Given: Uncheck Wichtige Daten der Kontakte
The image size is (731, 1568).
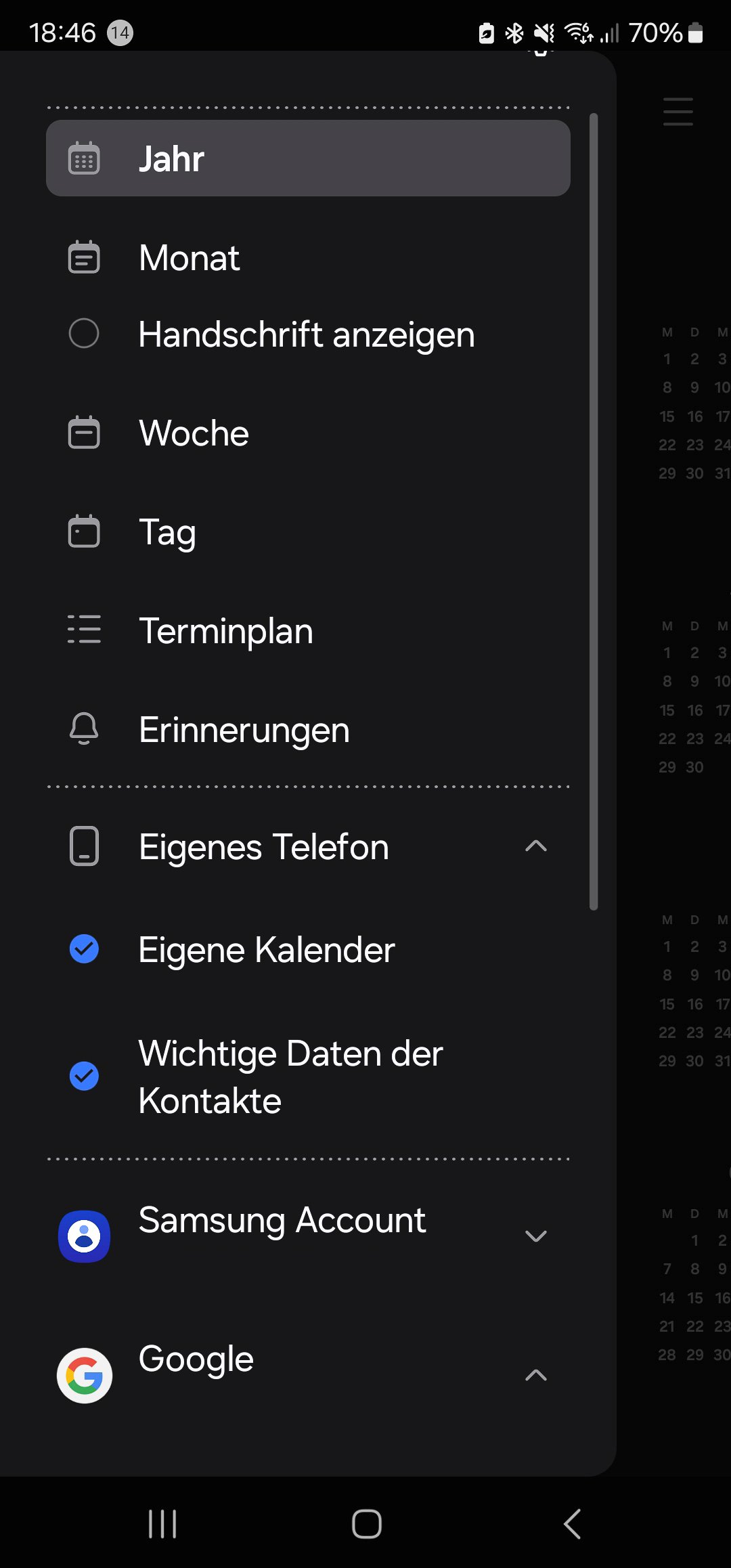Looking at the screenshot, I should pos(84,1076).
